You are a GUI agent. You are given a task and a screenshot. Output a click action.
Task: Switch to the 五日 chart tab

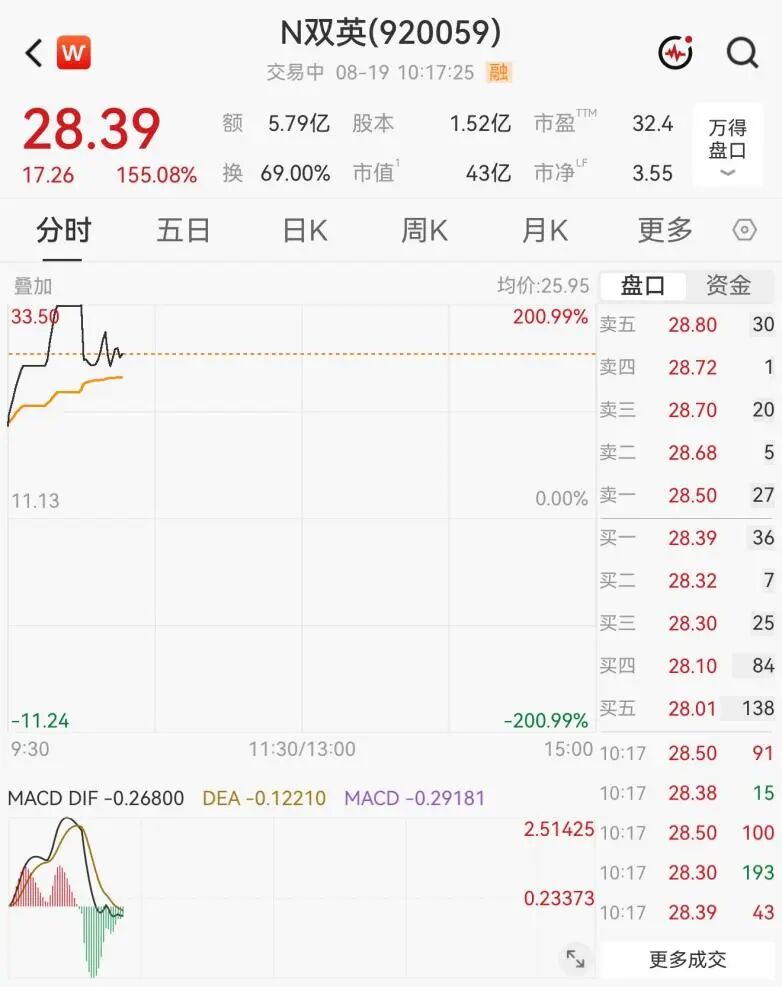pyautogui.click(x=183, y=230)
